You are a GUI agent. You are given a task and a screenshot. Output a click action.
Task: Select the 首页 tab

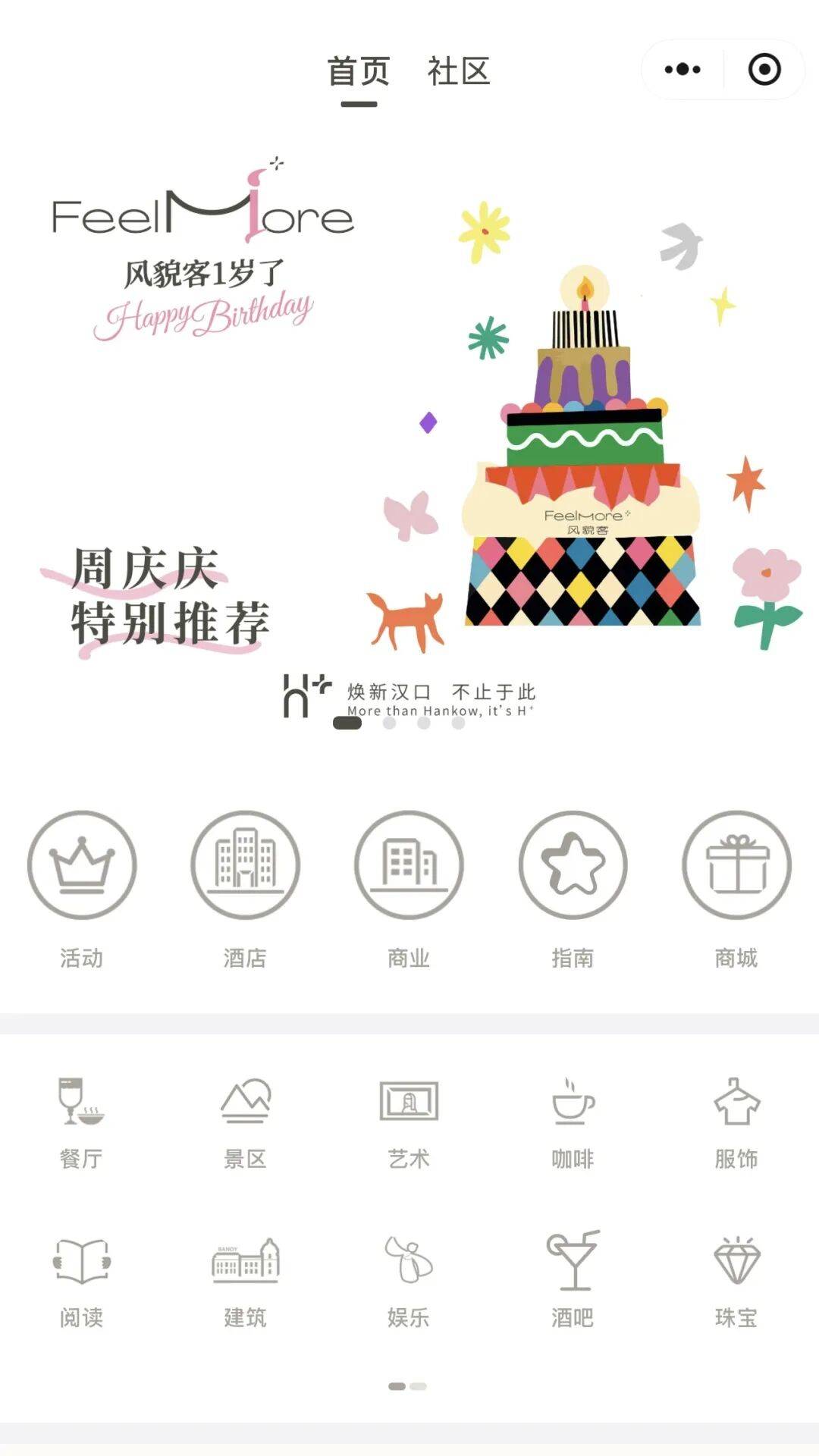[x=358, y=72]
